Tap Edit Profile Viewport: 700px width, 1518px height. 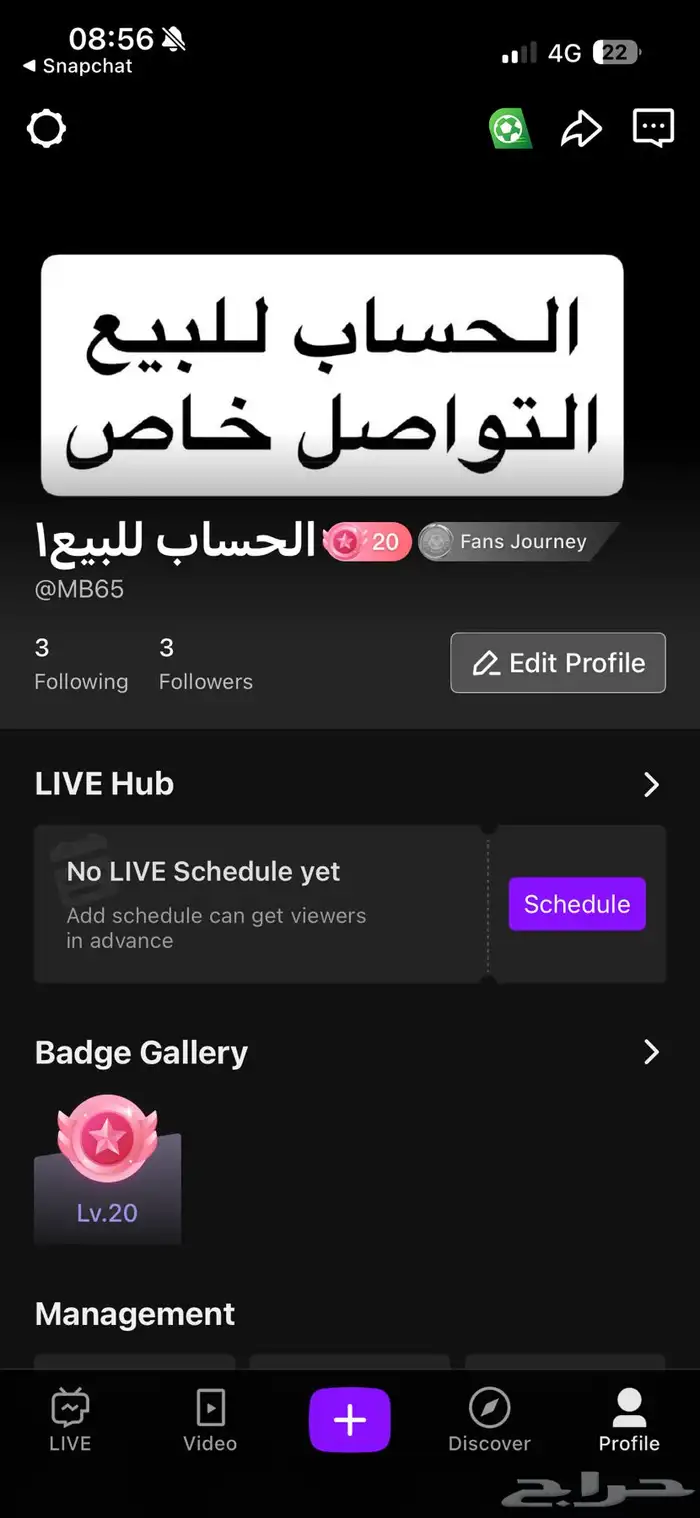coord(558,663)
